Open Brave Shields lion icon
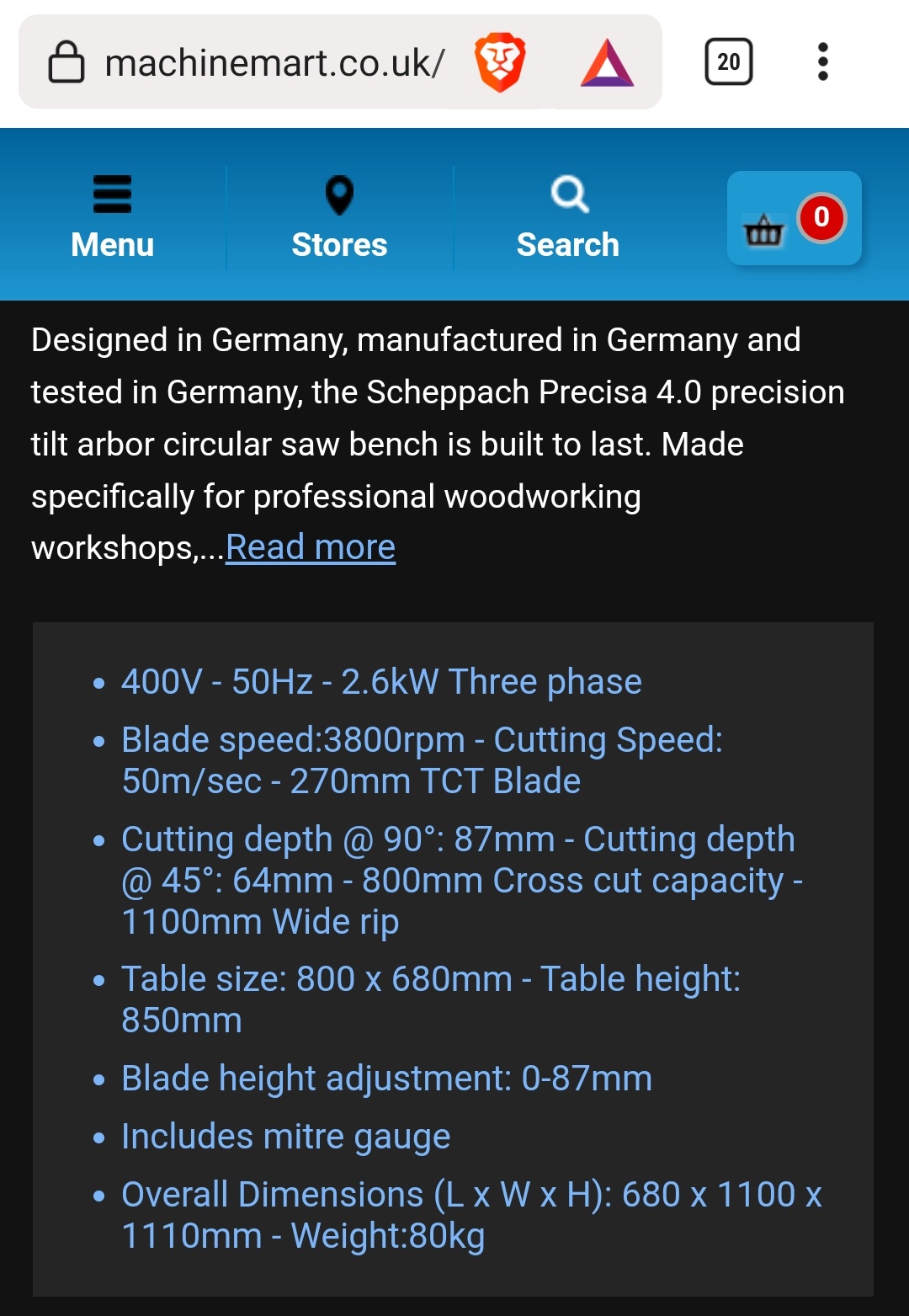 500,63
